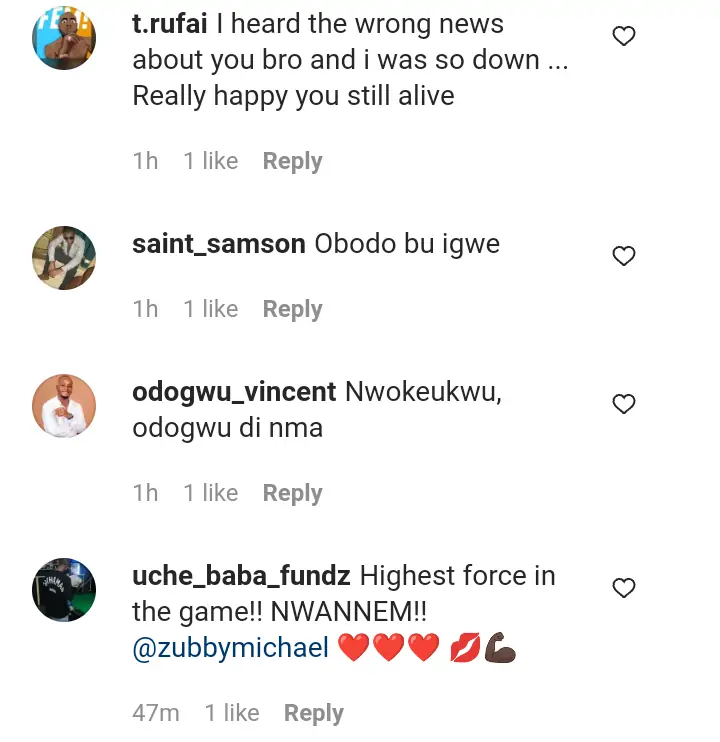The height and width of the screenshot is (742, 720).
Task: View likes on uche_baba_fundz's comment
Action: pos(232,713)
